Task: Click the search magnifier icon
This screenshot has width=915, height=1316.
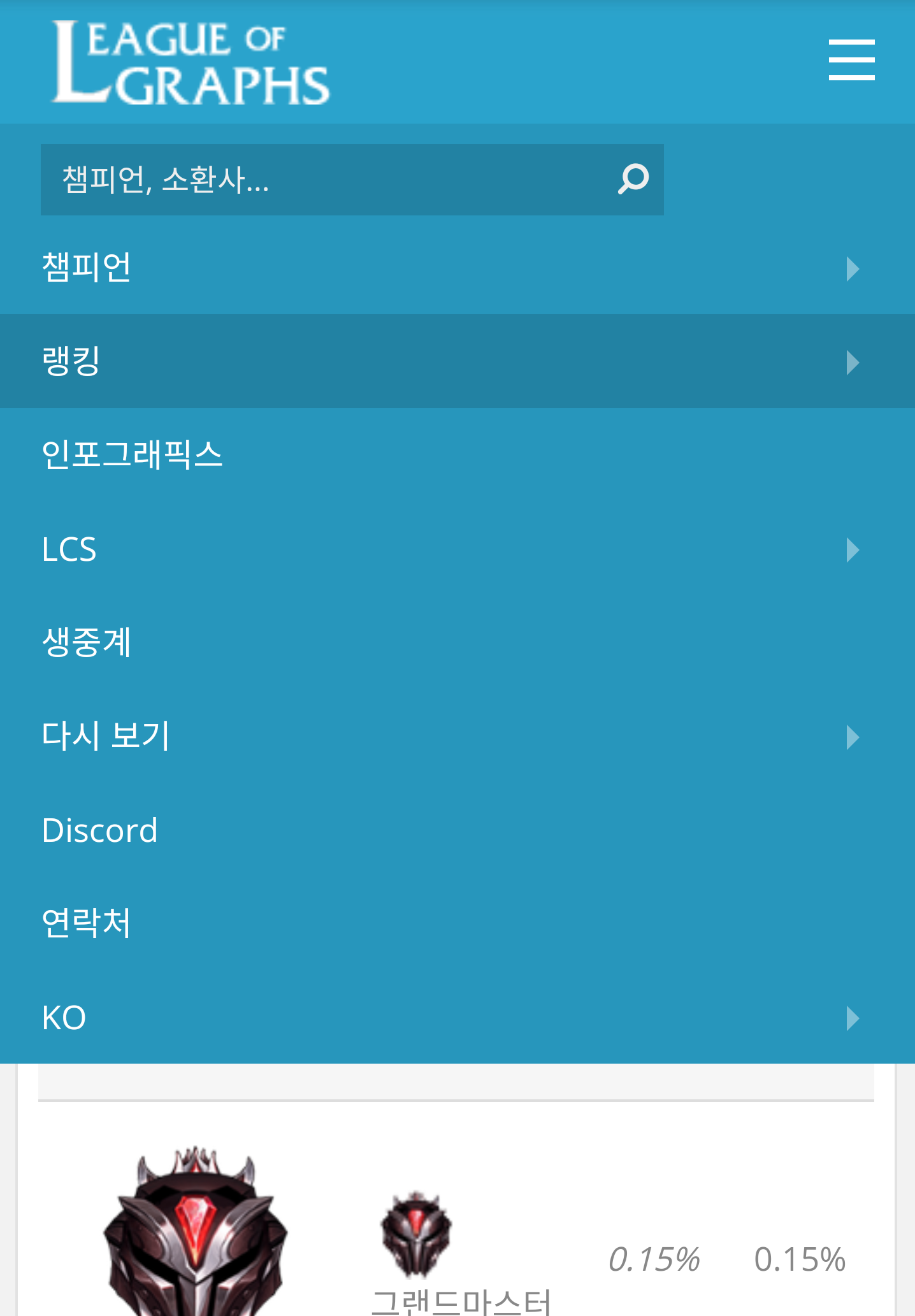Action: pos(632,179)
